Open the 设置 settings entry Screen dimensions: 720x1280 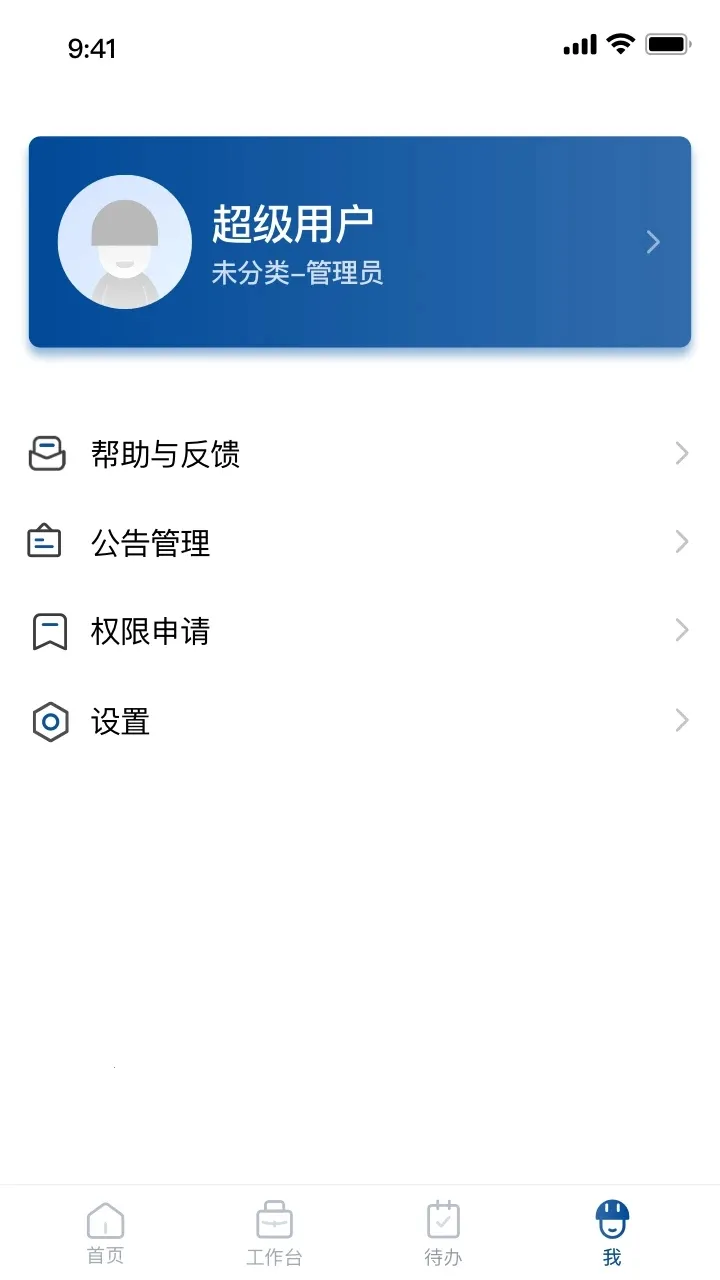[120, 721]
